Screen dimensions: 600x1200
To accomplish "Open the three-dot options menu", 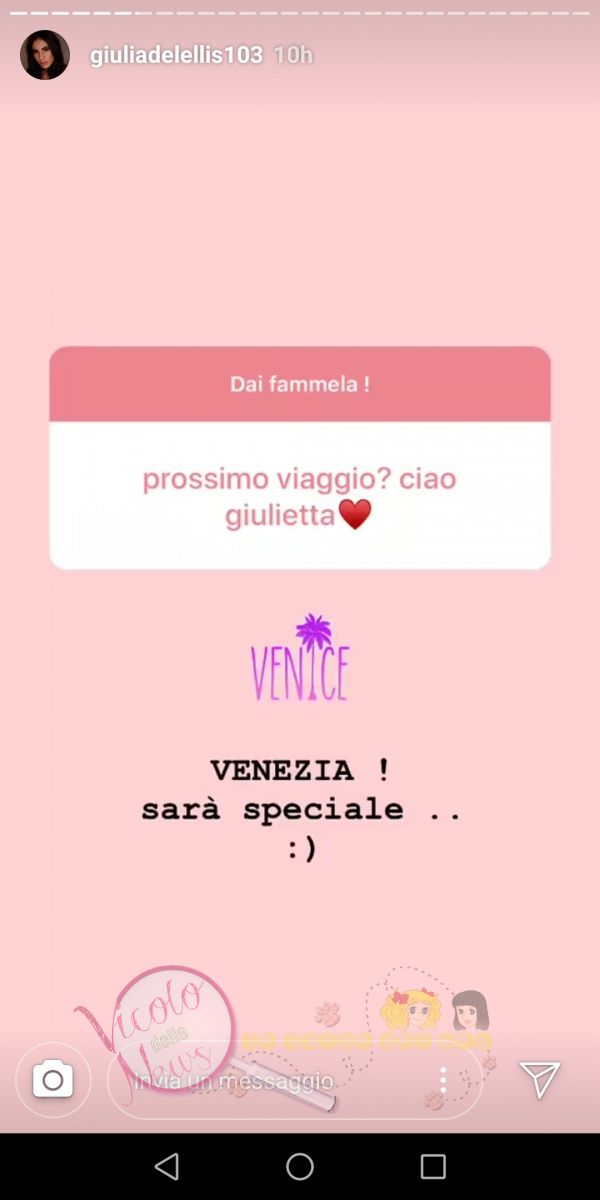I will (443, 1080).
